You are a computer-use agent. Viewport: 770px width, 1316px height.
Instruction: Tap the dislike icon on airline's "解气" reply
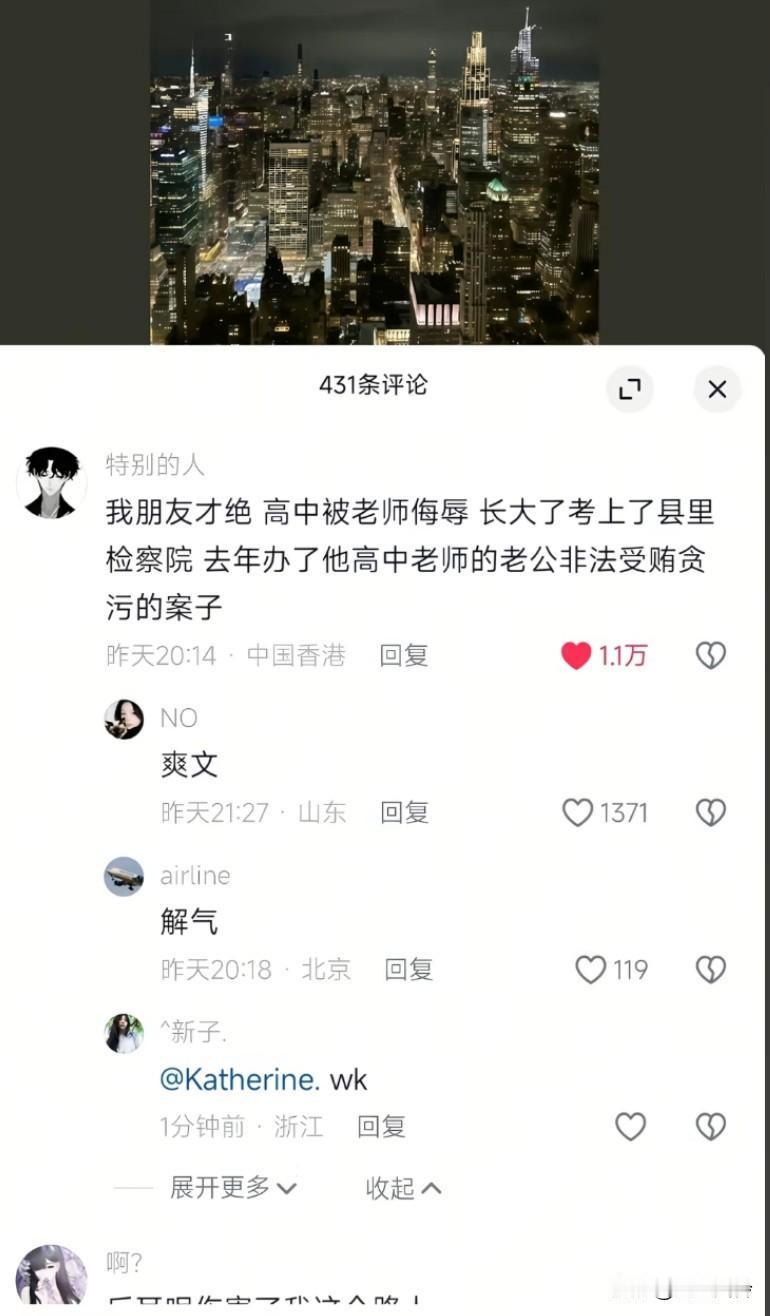(710, 969)
